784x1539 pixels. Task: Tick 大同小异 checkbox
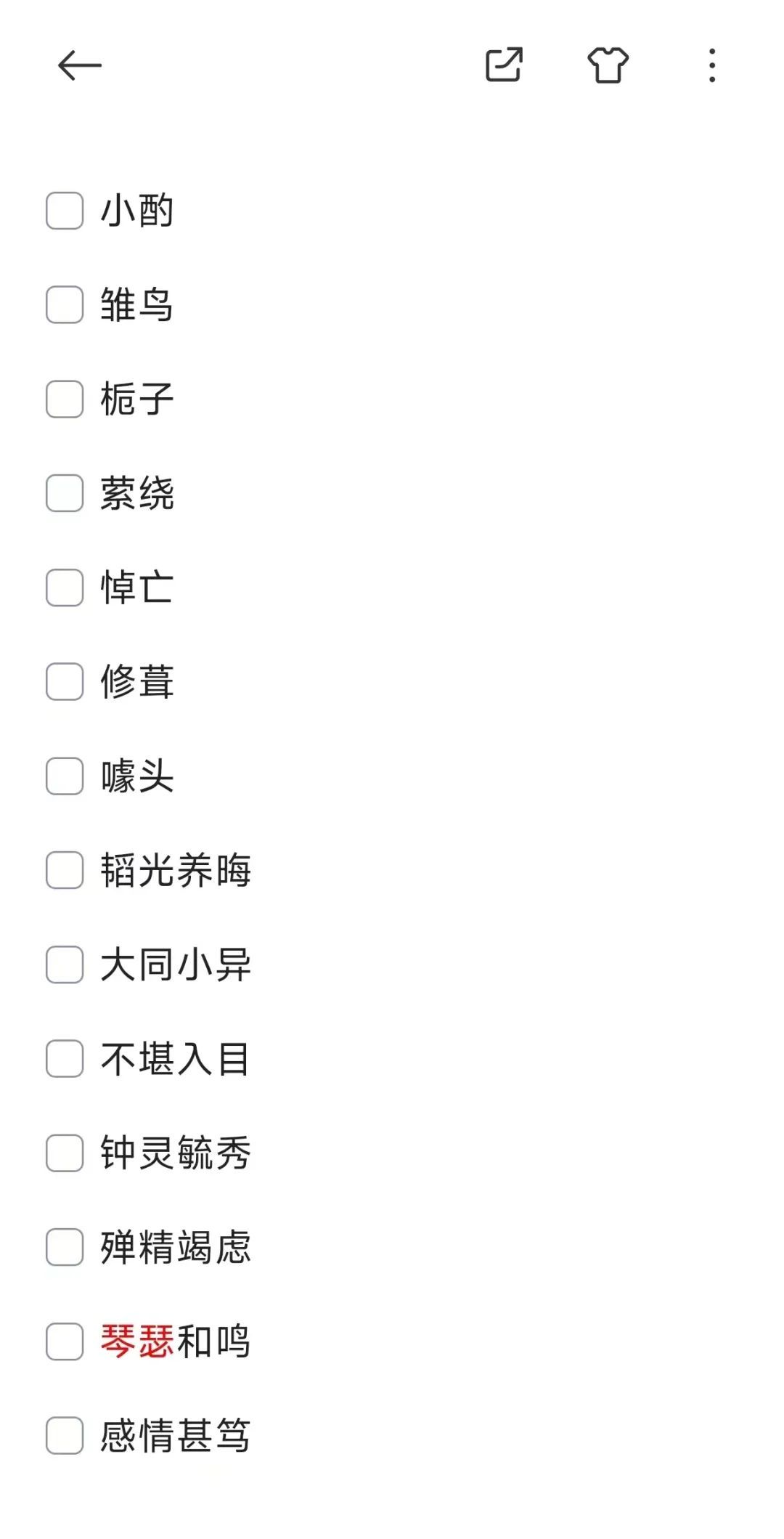pyautogui.click(x=65, y=965)
